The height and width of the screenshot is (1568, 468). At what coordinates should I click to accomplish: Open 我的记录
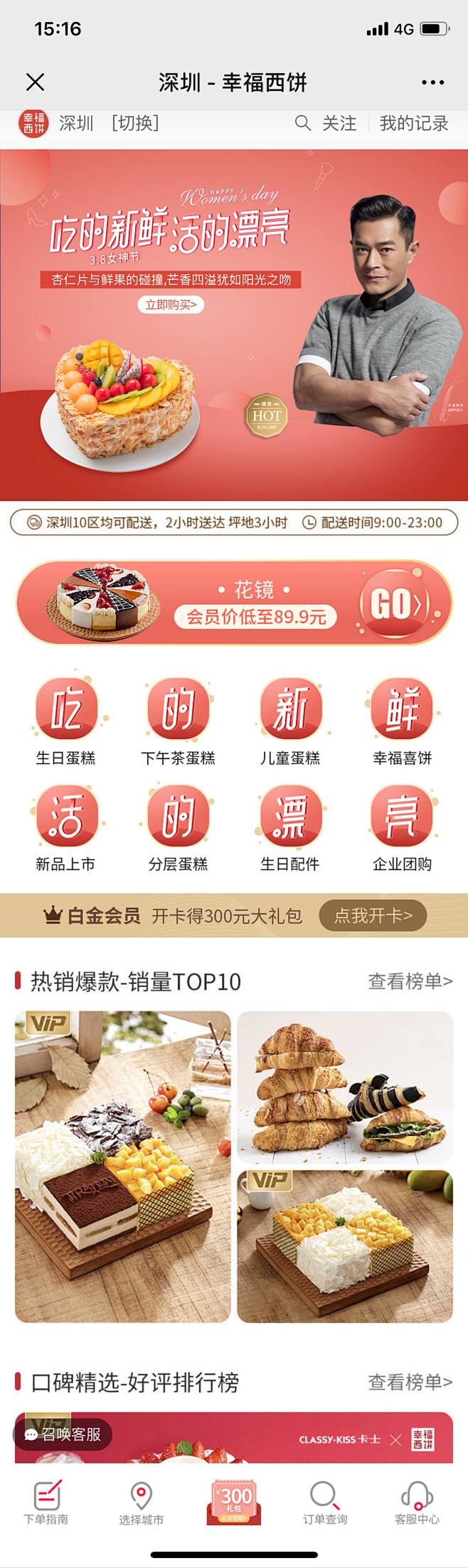[413, 124]
